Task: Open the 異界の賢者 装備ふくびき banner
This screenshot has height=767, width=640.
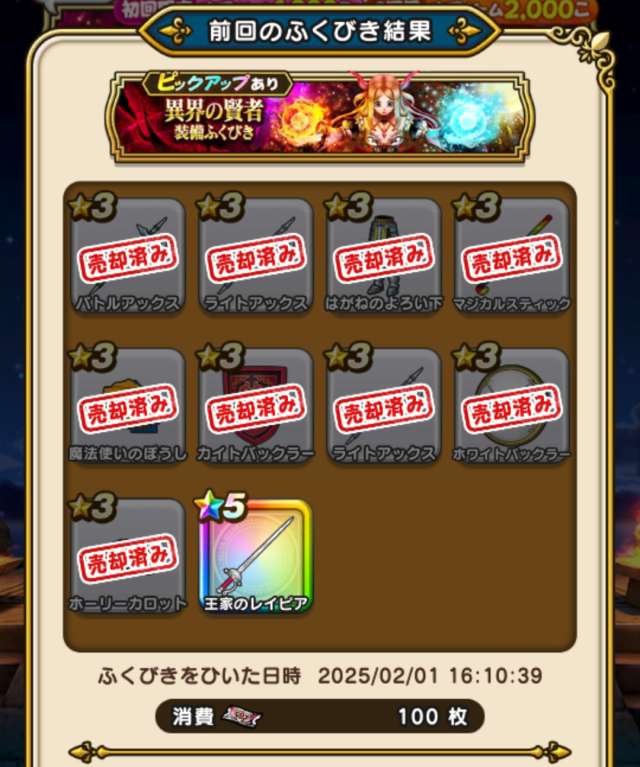Action: coord(319,116)
